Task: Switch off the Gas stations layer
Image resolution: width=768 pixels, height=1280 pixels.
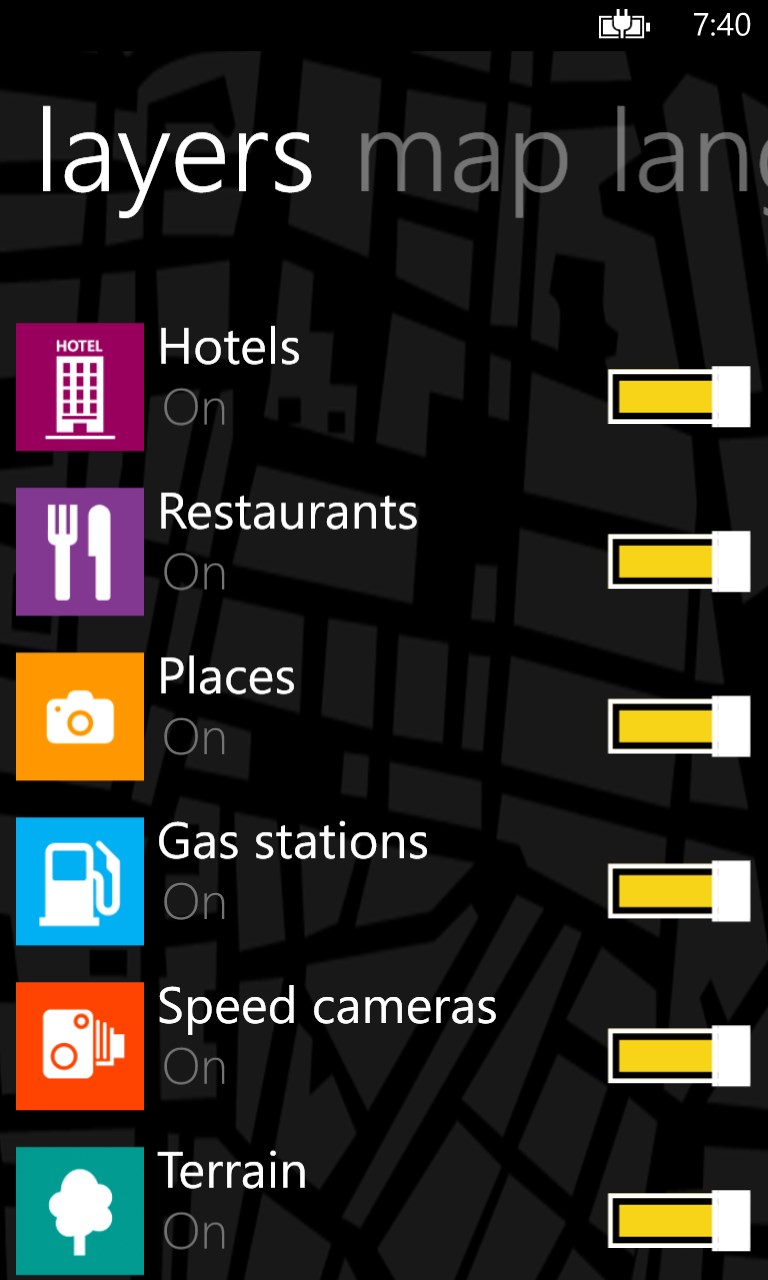Action: point(678,890)
